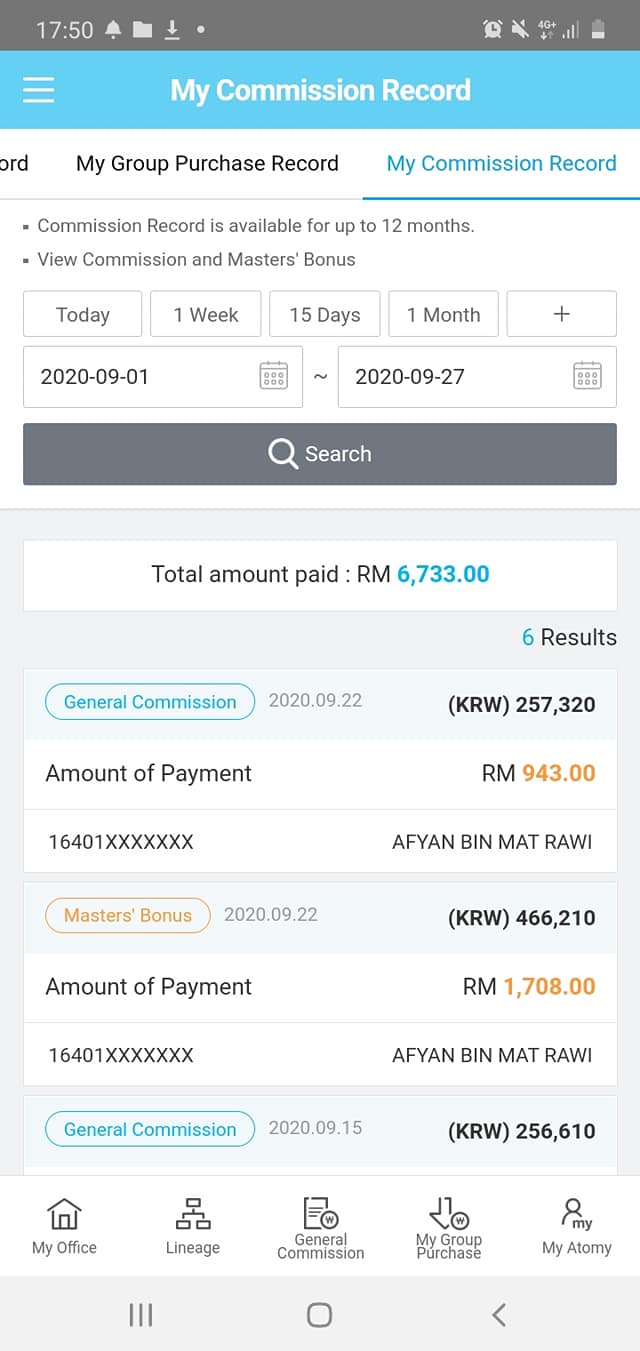Open the Lineage section
The height and width of the screenshot is (1351, 640).
[192, 1227]
